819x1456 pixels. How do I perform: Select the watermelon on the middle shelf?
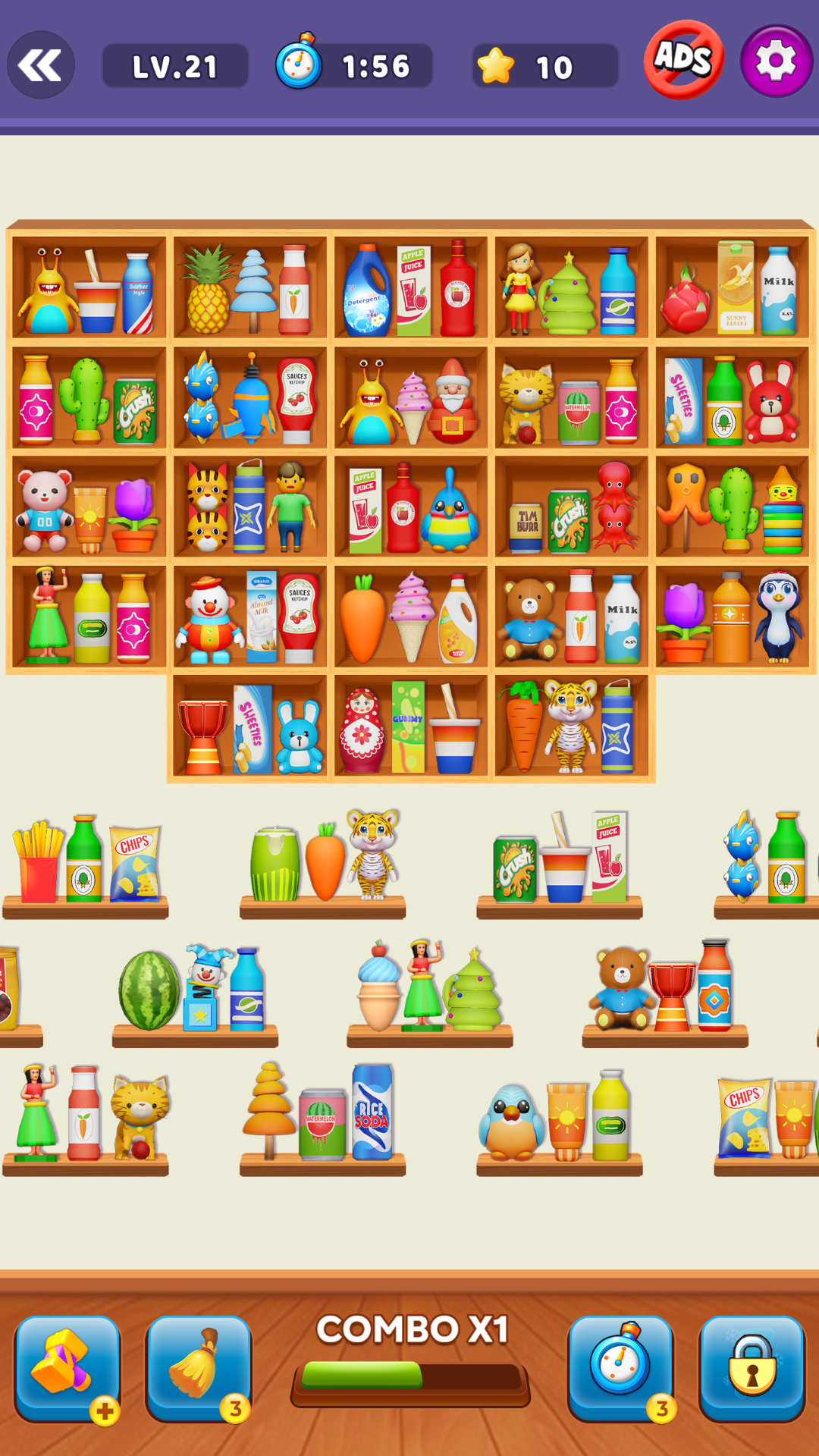(x=149, y=990)
